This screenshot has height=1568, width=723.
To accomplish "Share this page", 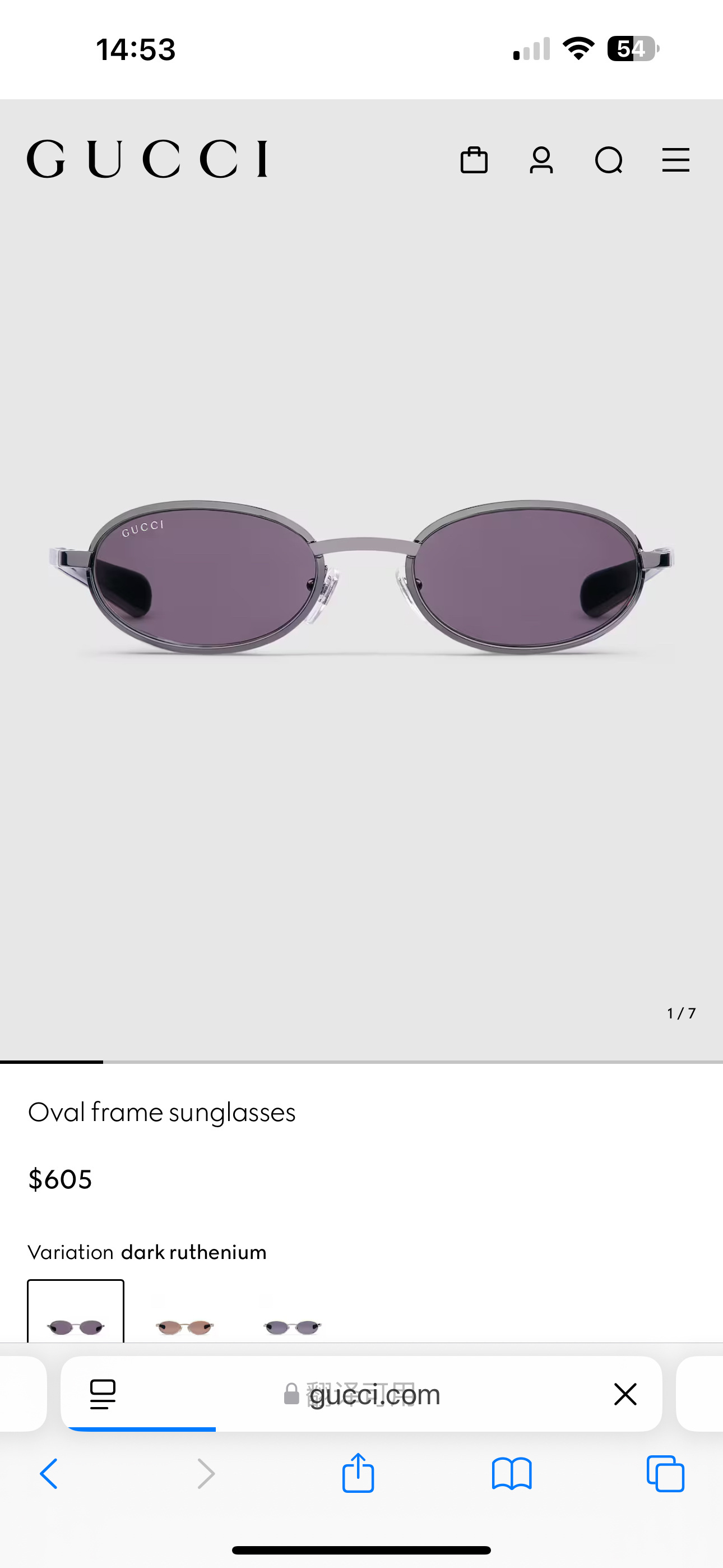I will point(358,1474).
